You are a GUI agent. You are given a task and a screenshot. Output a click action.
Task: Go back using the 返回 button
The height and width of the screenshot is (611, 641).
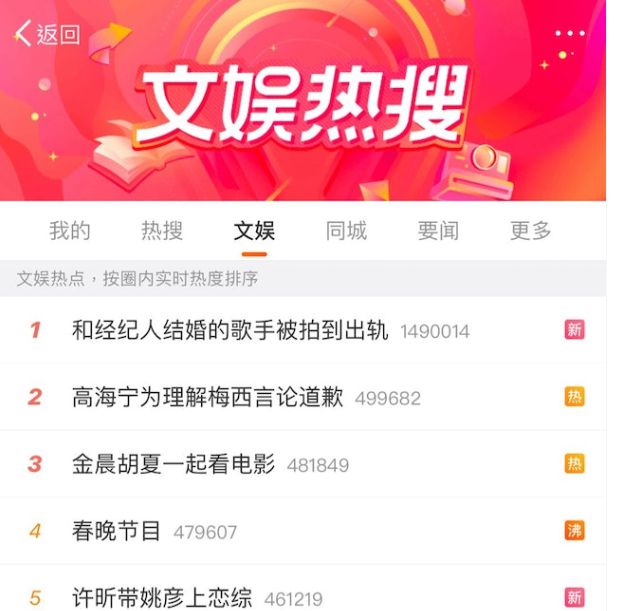click(47, 34)
